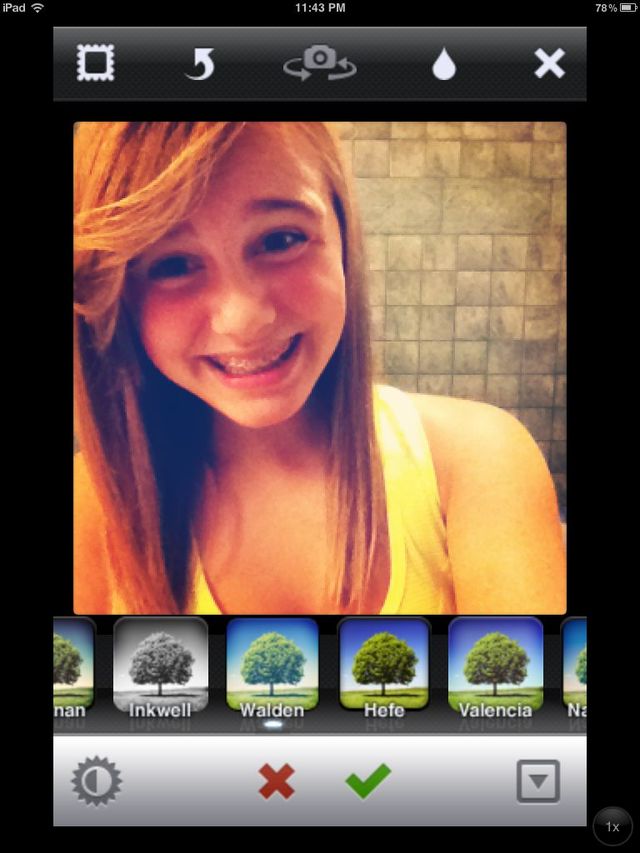Collapse the filter tray arrow button
This screenshot has width=640, height=853.
point(538,781)
